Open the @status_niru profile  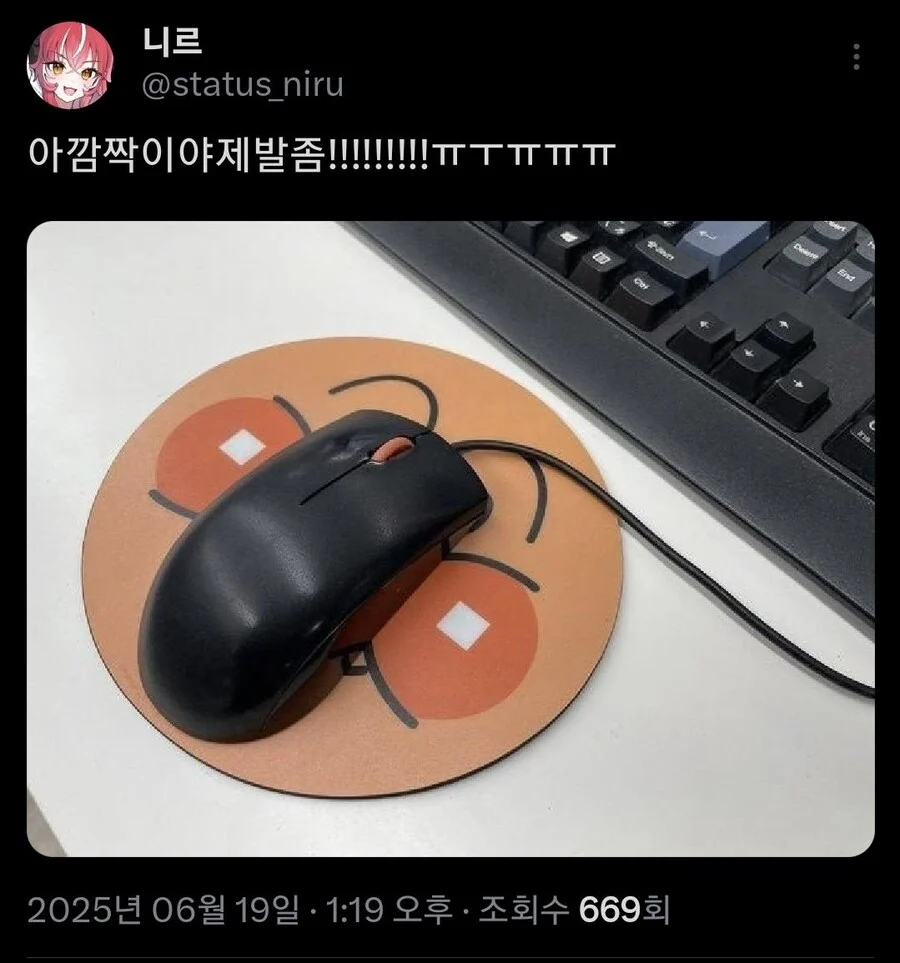pyautogui.click(x=244, y=85)
